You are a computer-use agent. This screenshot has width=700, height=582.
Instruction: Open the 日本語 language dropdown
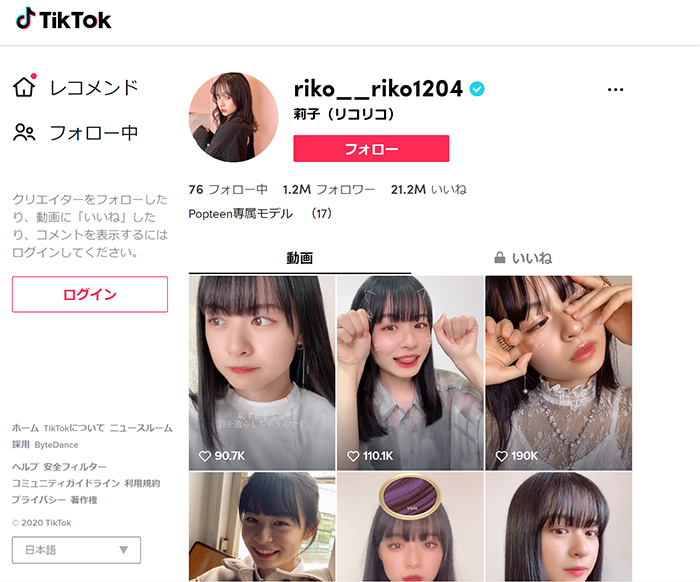coord(76,549)
